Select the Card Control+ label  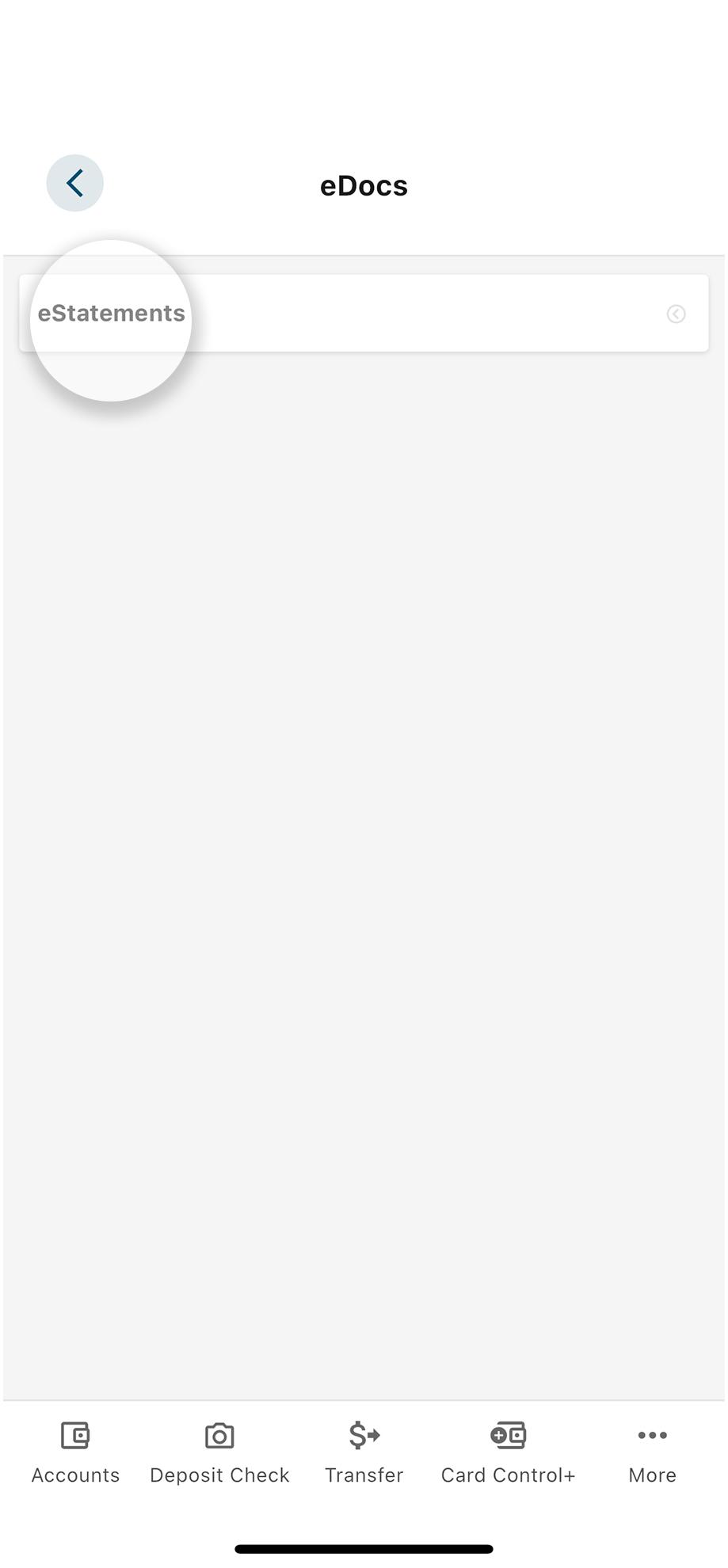(508, 1475)
